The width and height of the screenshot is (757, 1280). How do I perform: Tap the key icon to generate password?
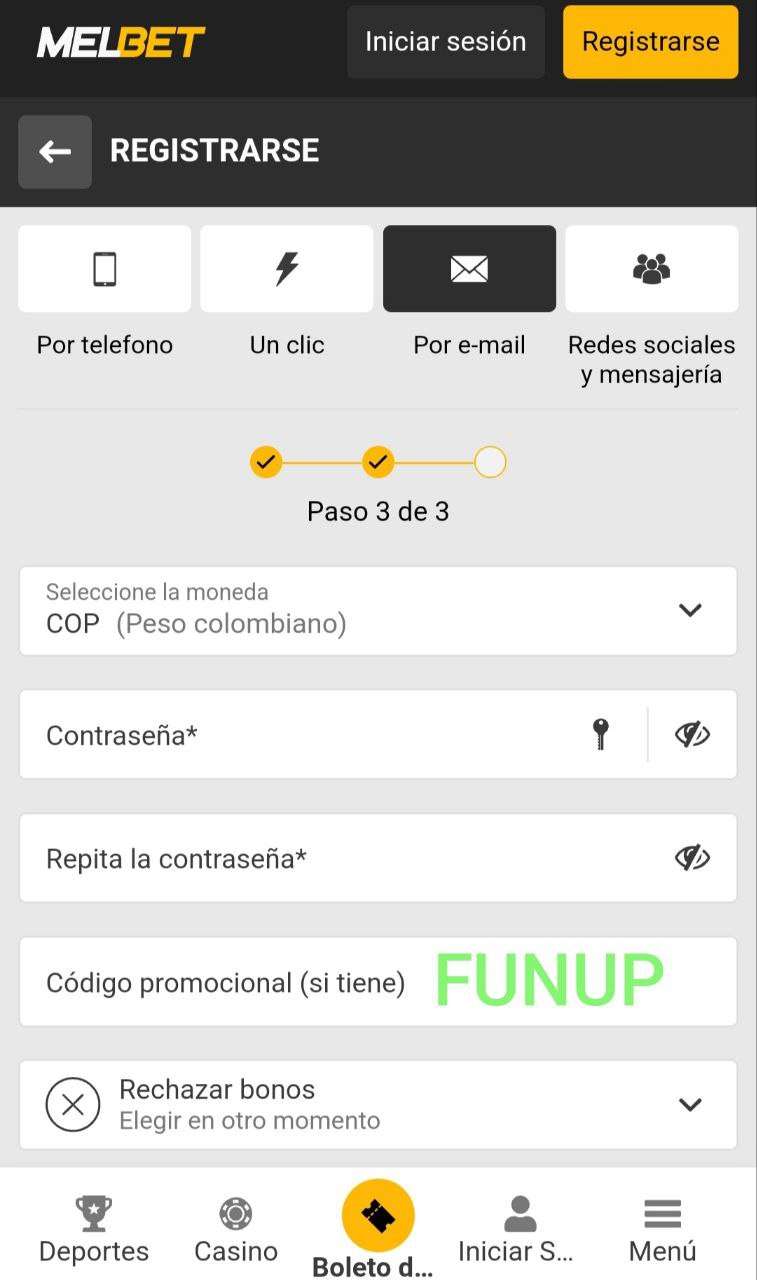601,735
